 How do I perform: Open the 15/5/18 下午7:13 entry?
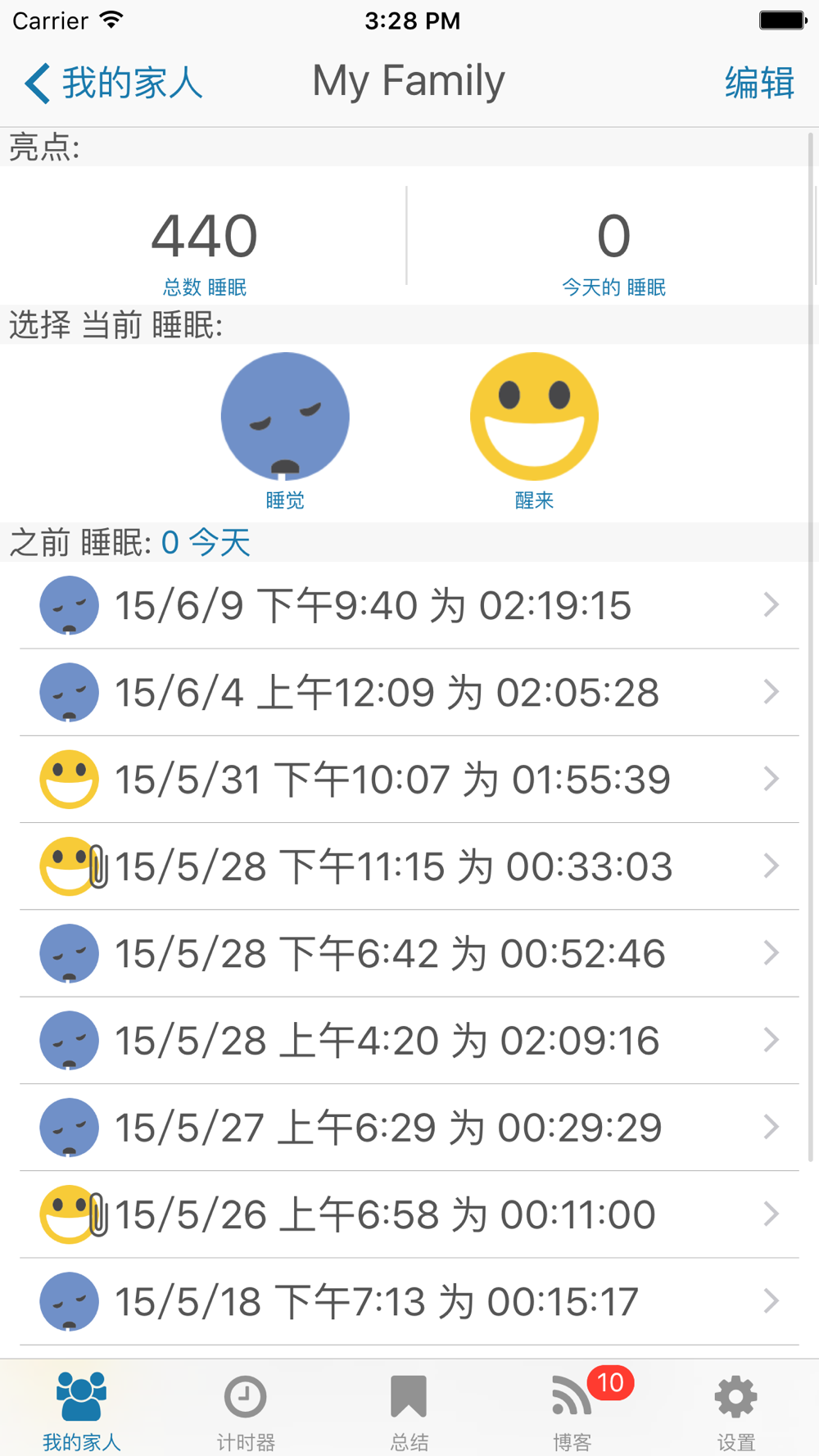pos(409,1301)
